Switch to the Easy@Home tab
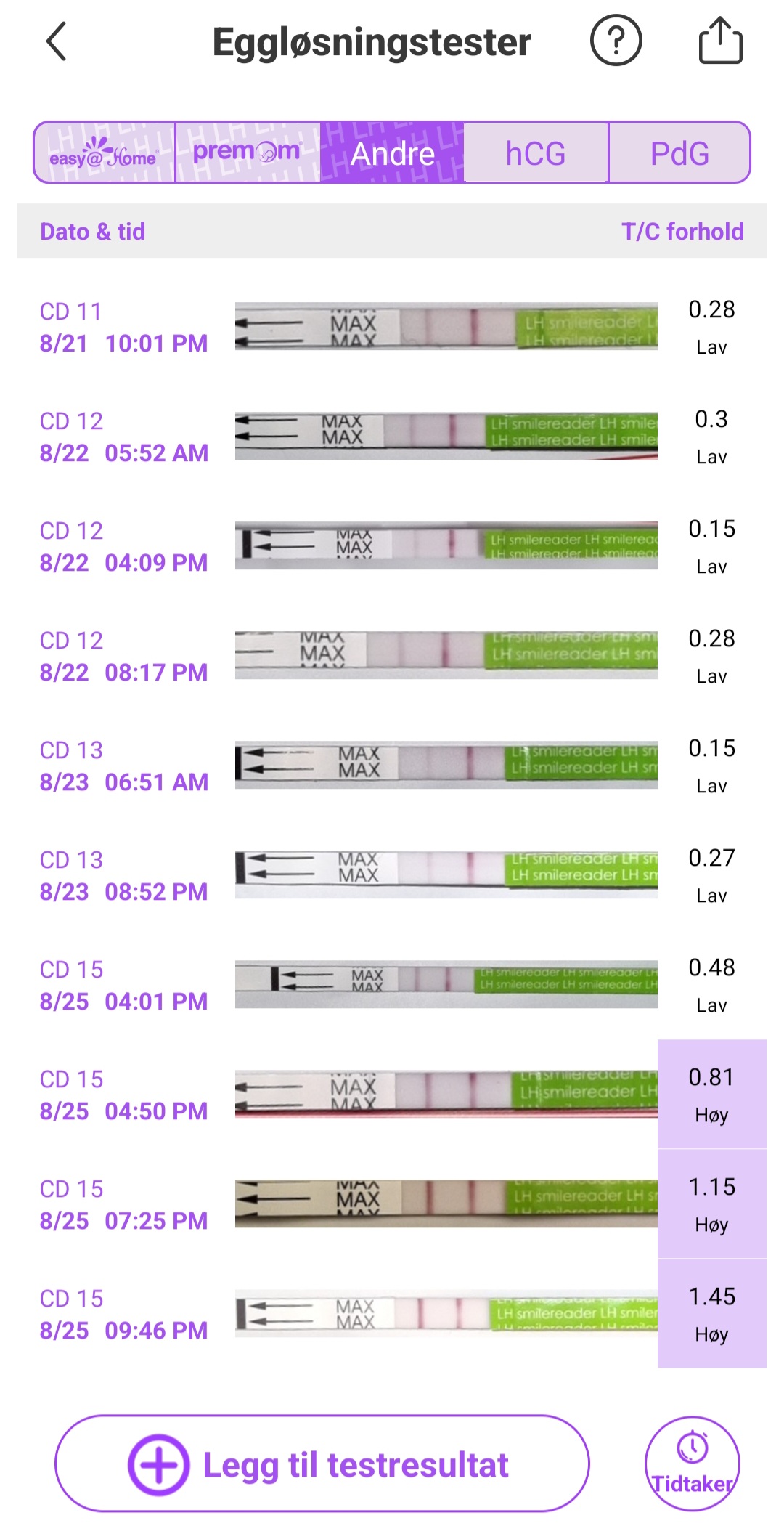The height and width of the screenshot is (1526, 784). (105, 153)
